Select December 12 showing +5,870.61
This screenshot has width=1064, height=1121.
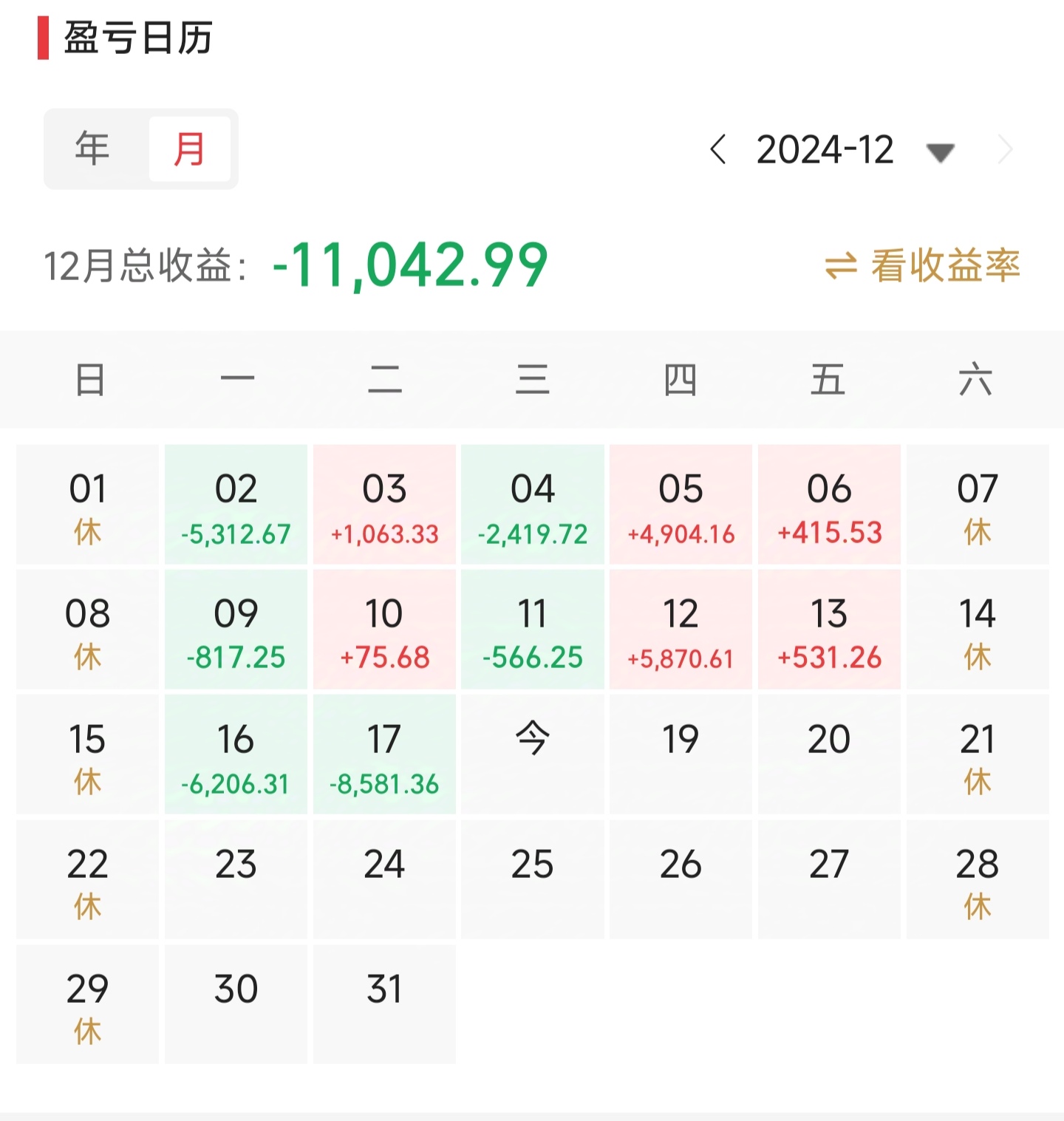coord(681,630)
